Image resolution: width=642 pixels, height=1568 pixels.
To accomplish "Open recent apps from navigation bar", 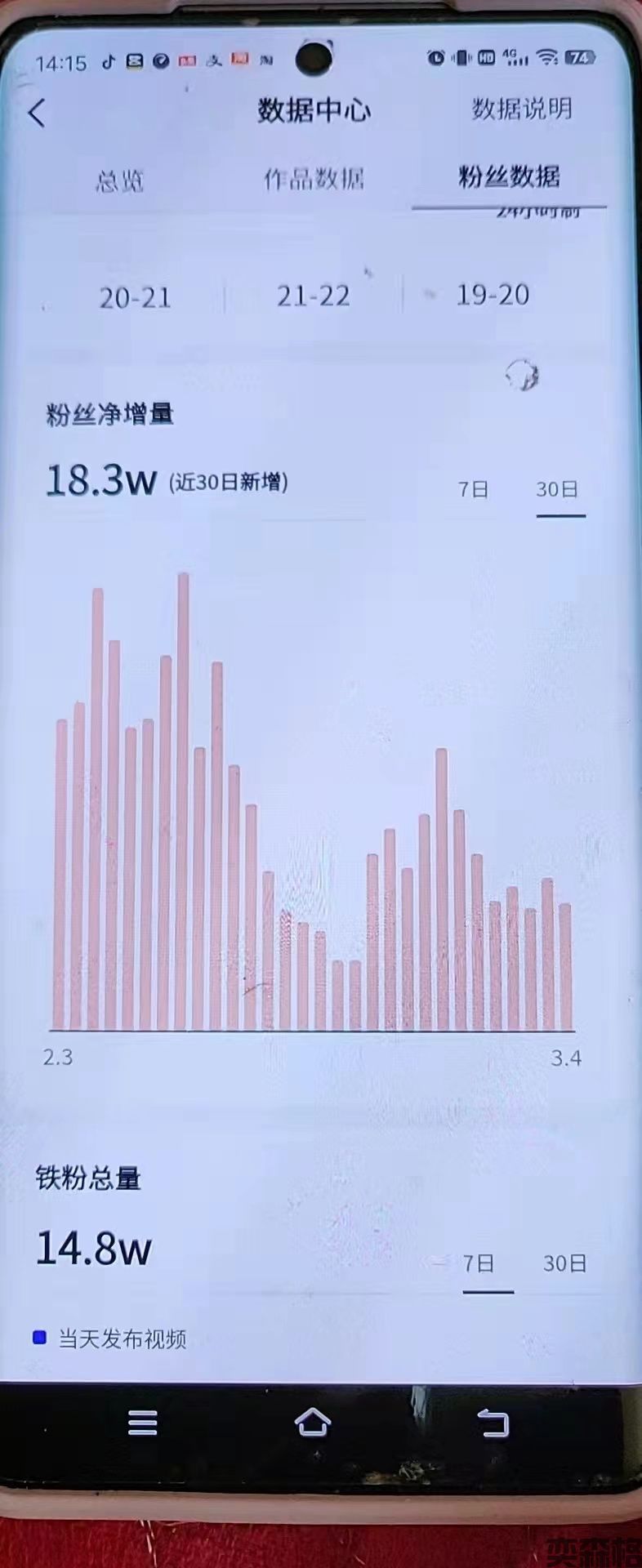I will (143, 1423).
